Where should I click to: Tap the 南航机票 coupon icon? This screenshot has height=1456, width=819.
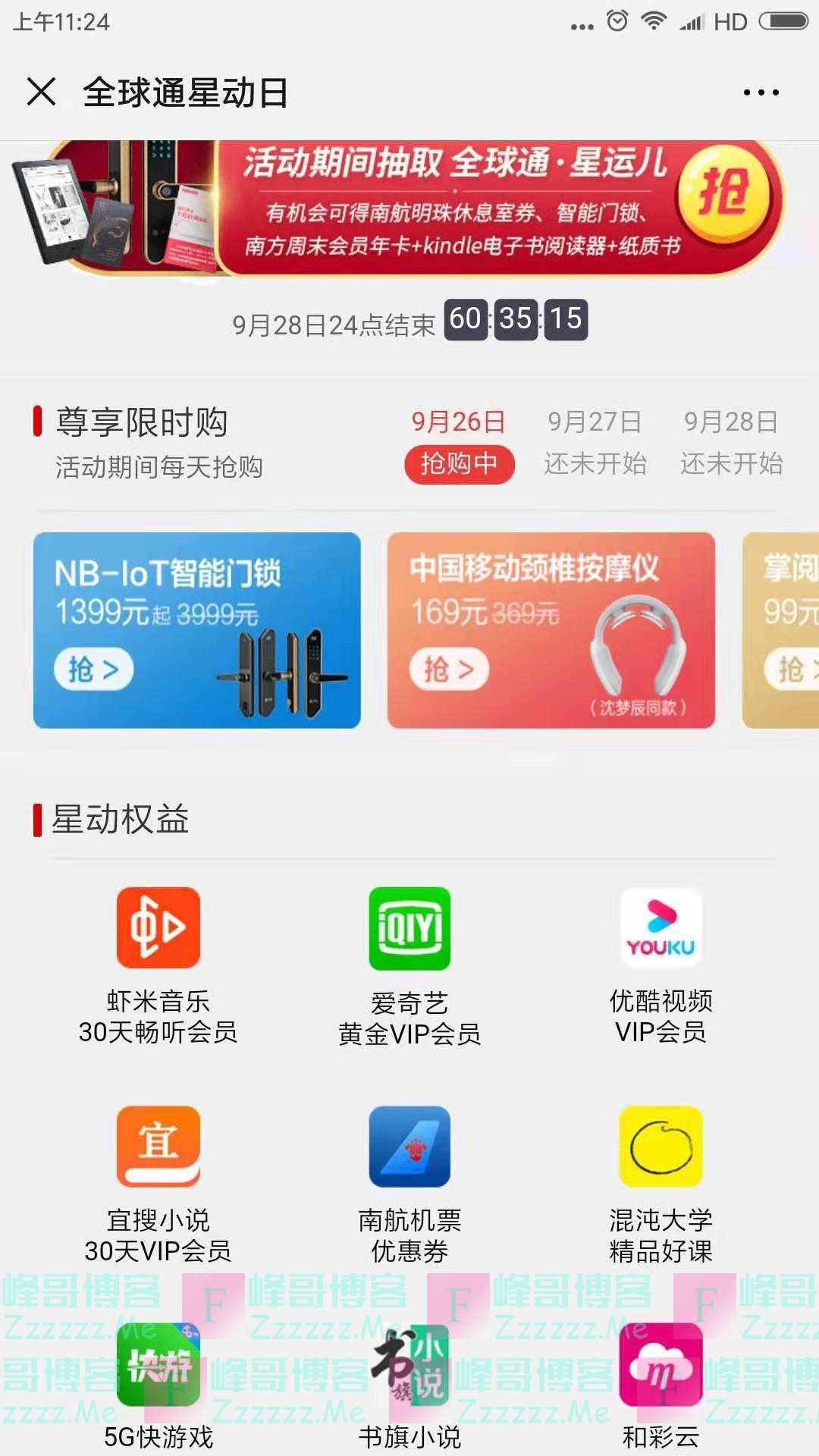(408, 1147)
